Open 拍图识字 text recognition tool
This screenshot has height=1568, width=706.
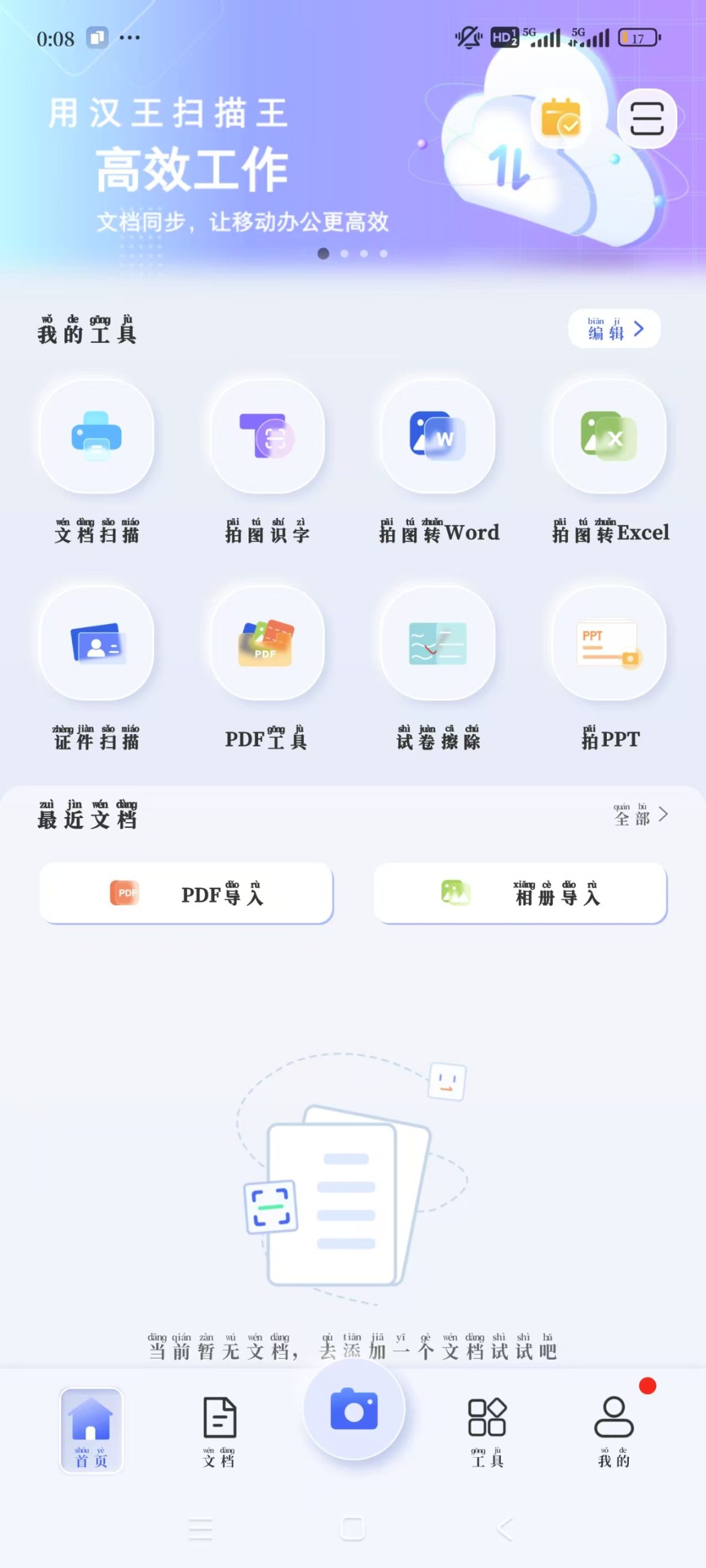tap(267, 436)
